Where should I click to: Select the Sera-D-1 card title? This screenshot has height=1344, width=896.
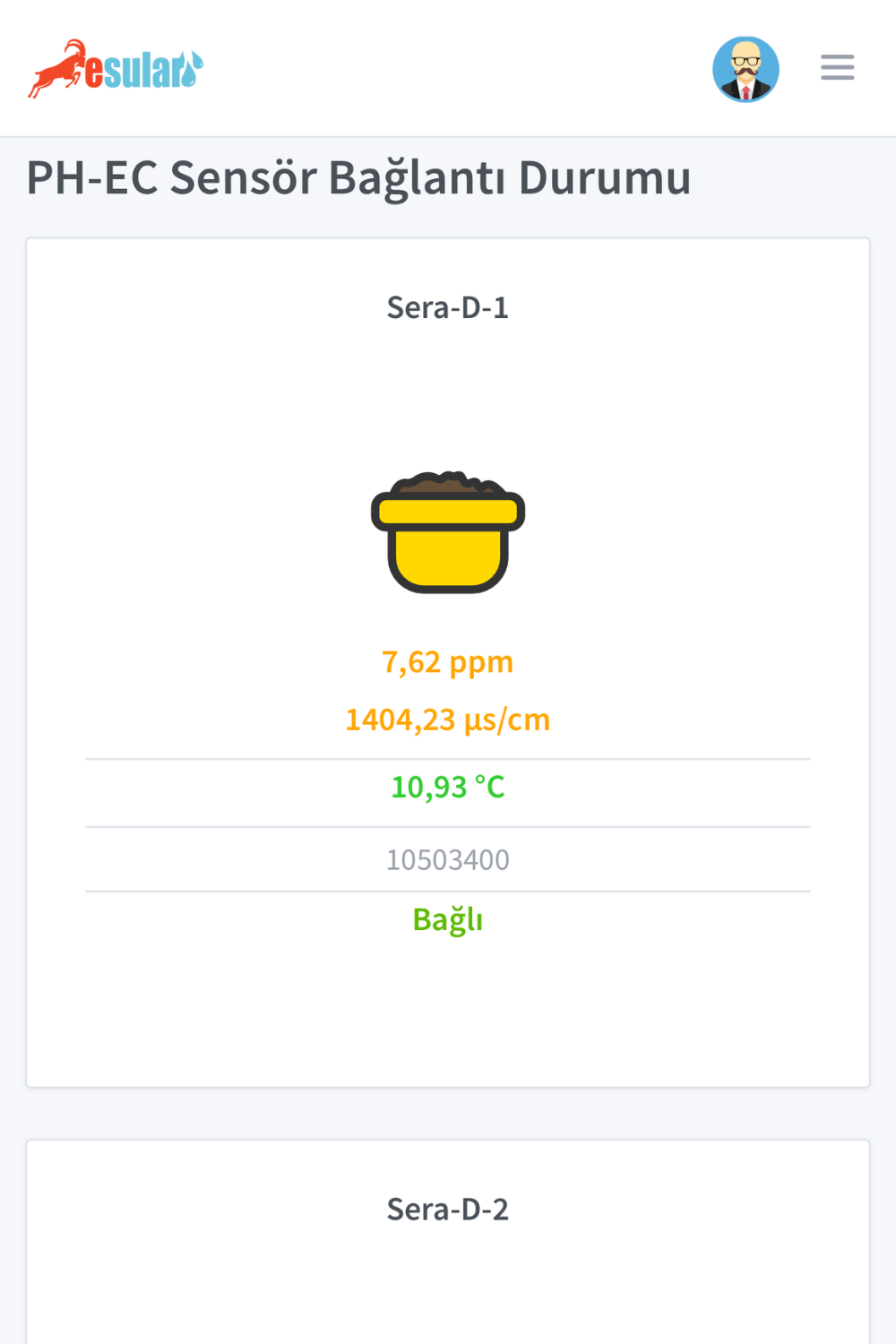pos(448,307)
